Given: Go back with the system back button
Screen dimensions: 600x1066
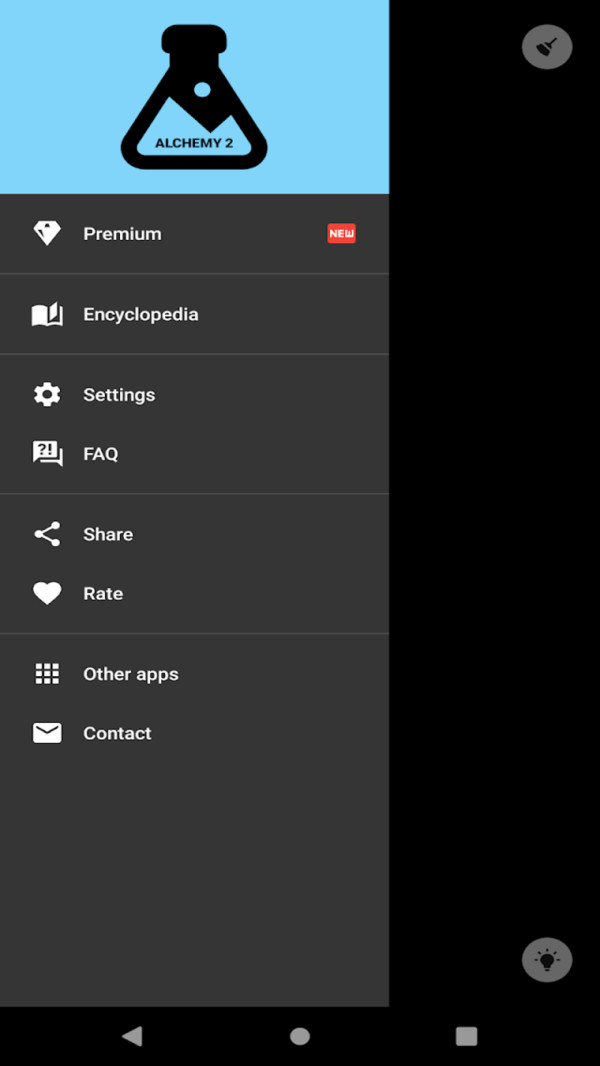Looking at the screenshot, I should [132, 1036].
